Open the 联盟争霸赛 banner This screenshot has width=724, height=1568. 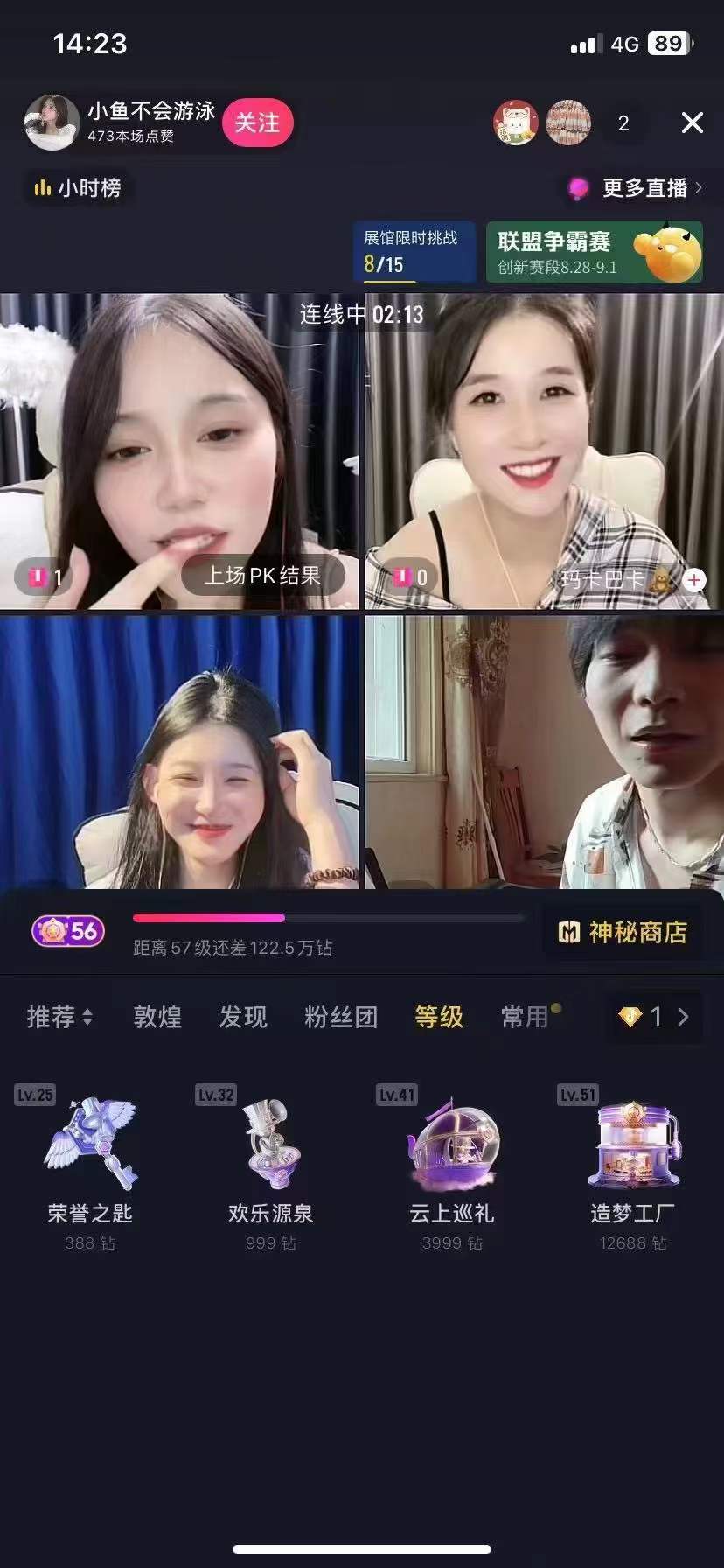coord(594,252)
